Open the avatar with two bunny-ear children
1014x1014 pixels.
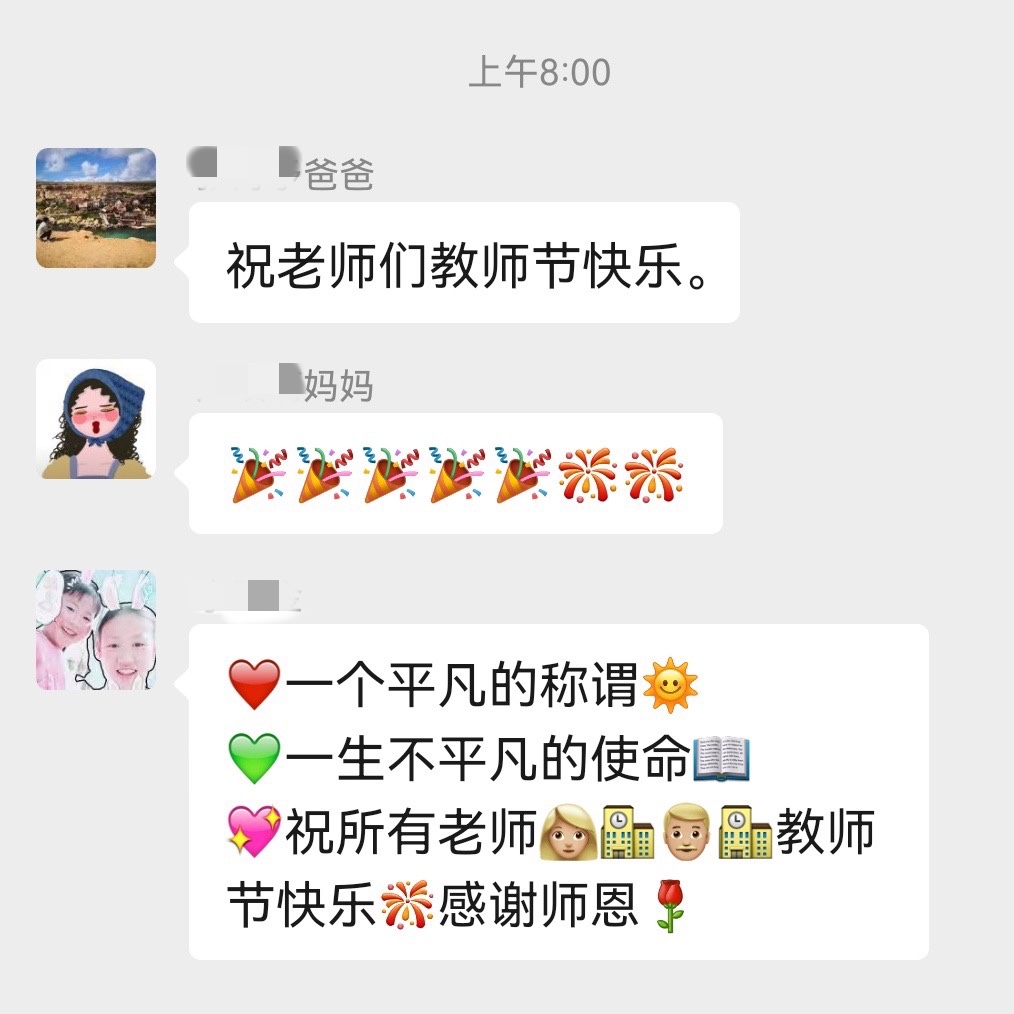(96, 630)
